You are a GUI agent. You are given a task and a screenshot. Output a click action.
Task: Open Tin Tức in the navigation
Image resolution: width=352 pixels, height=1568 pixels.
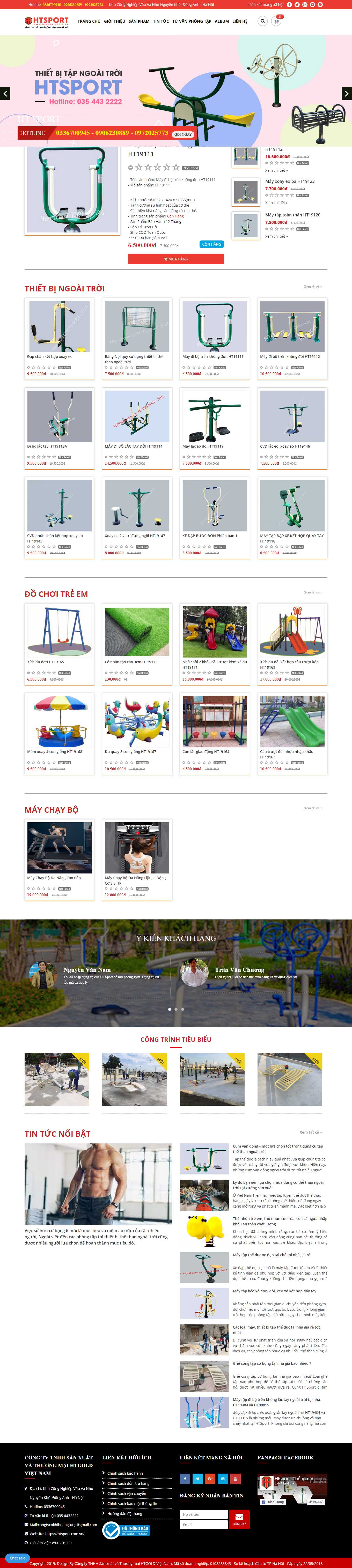161,21
